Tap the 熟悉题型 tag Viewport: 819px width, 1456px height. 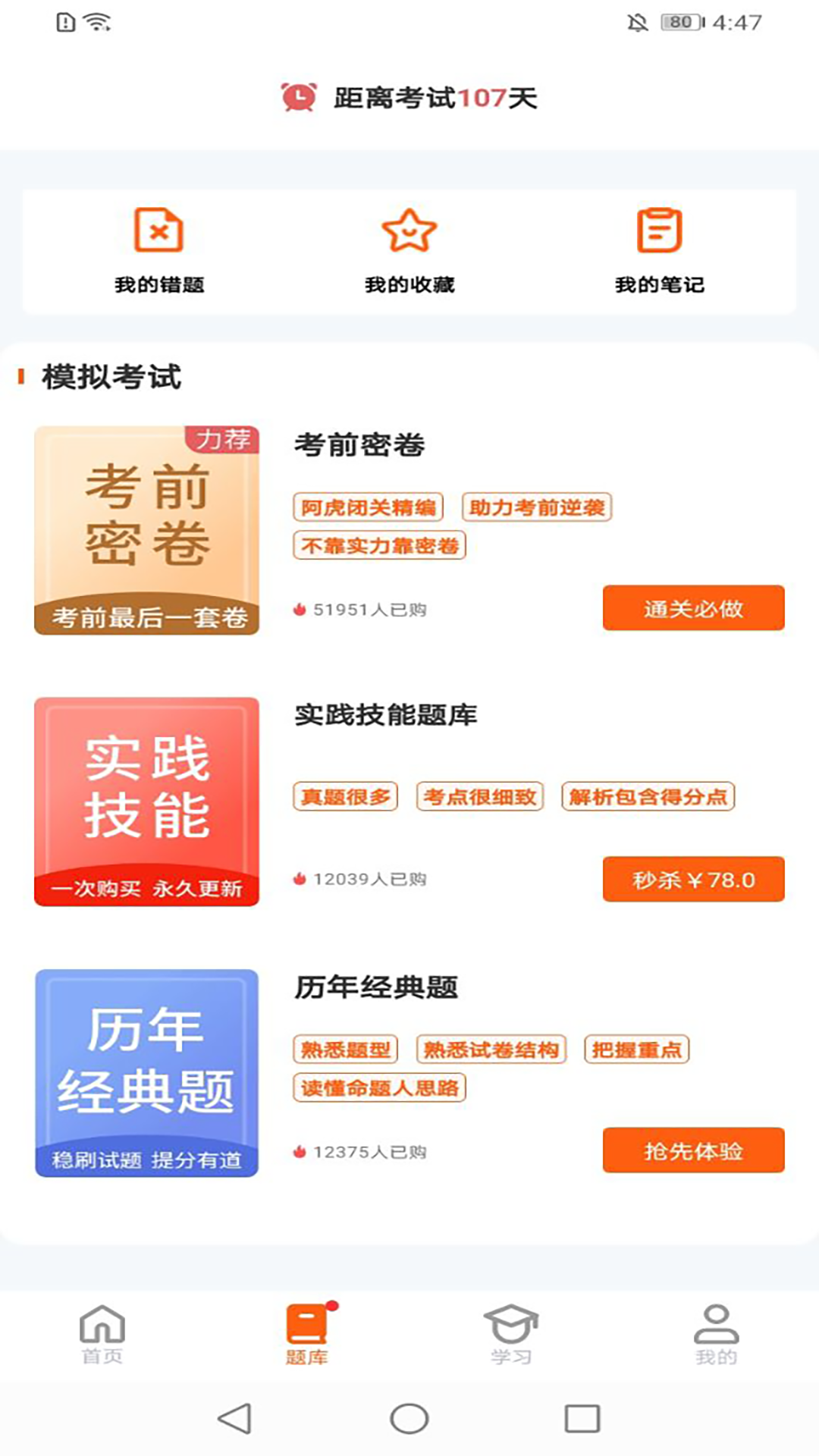[346, 1050]
